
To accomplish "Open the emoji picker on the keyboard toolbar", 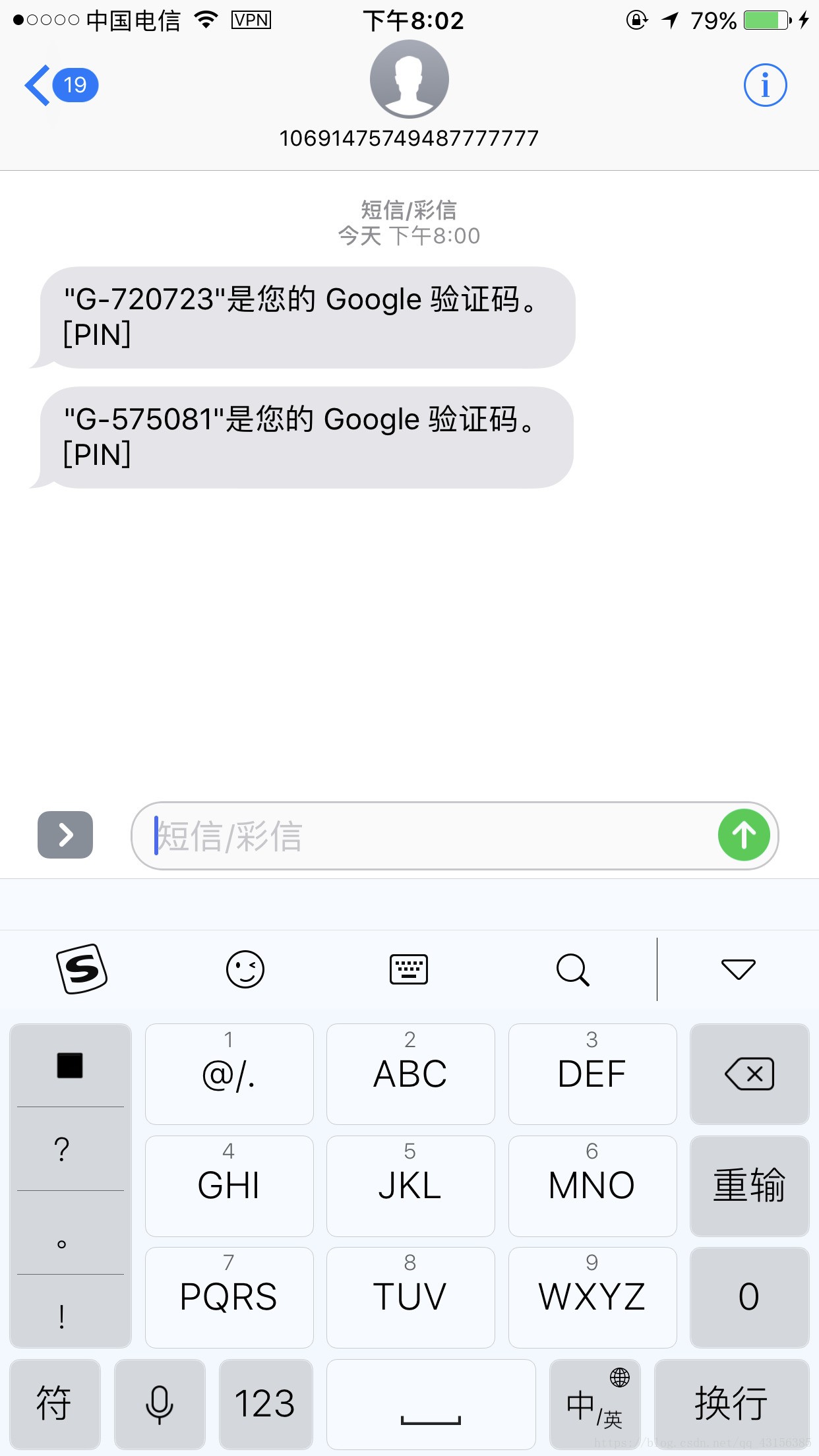I will click(245, 969).
